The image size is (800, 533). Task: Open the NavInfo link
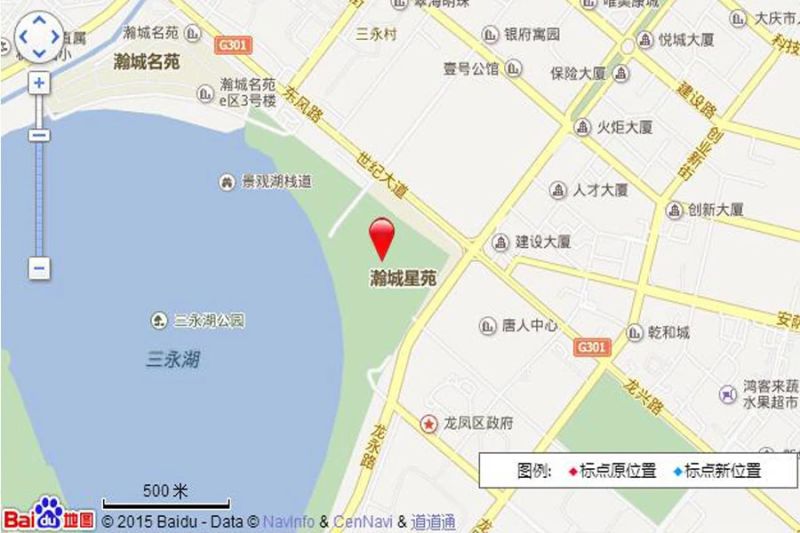point(289,521)
